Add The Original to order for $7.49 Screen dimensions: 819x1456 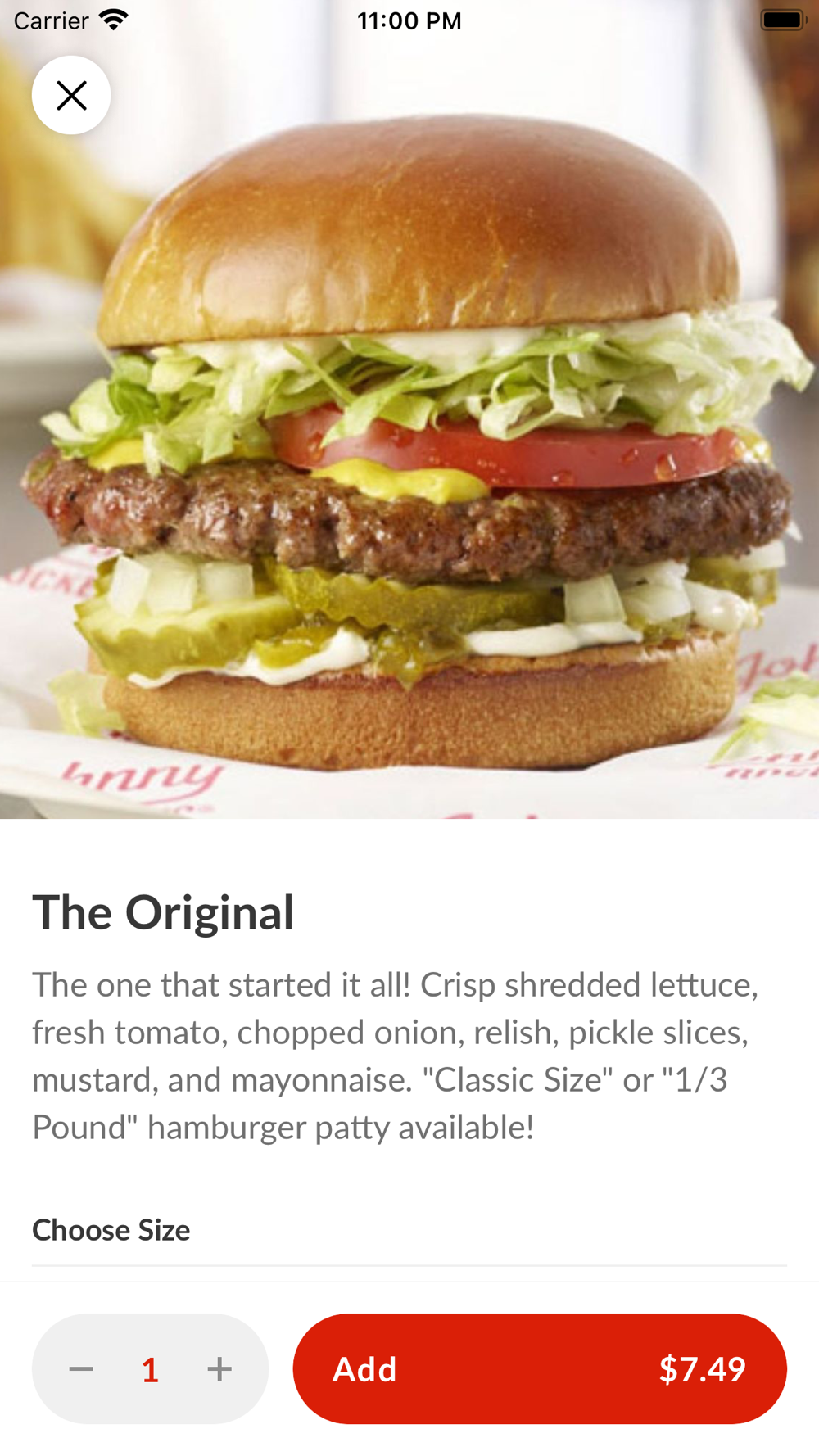[540, 1368]
